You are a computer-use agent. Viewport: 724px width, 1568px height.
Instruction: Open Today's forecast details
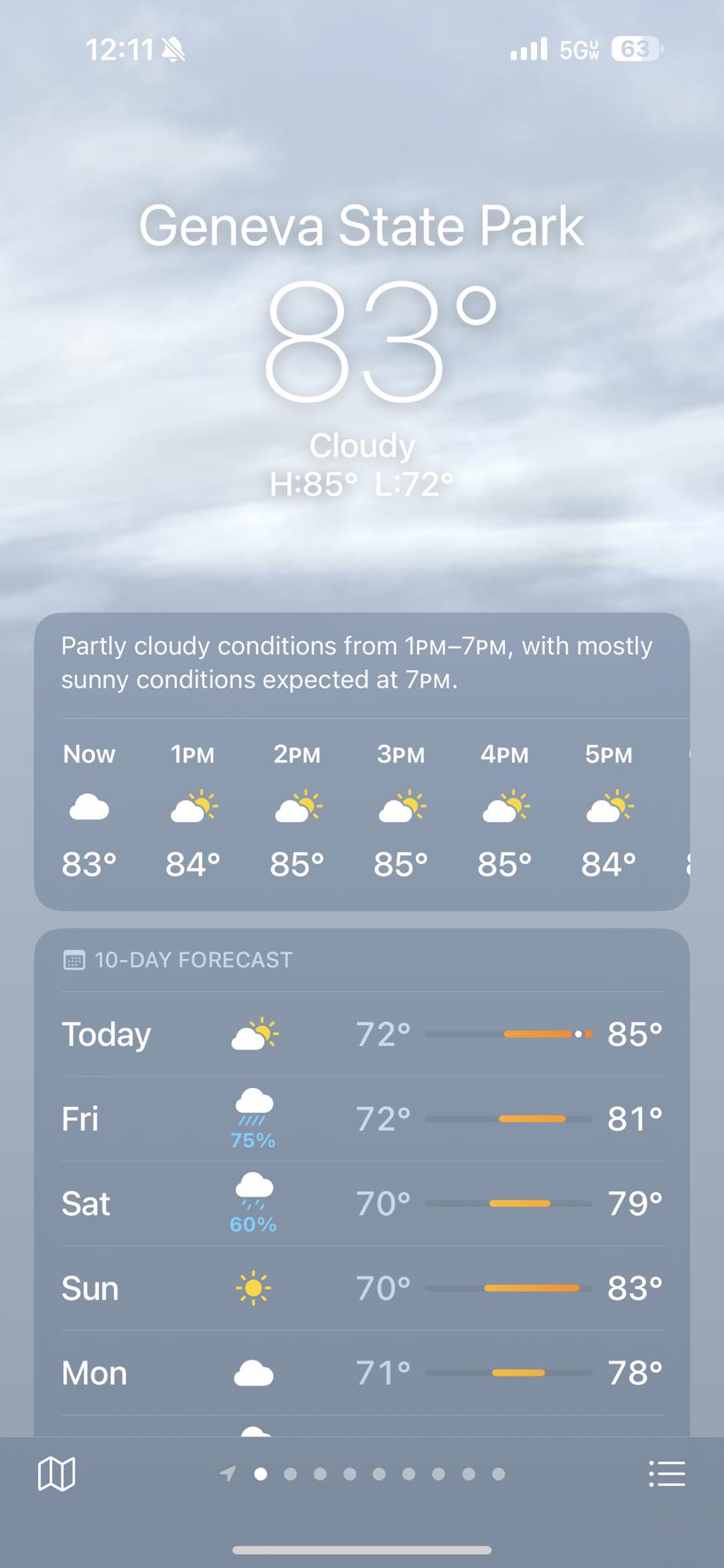[362, 1034]
